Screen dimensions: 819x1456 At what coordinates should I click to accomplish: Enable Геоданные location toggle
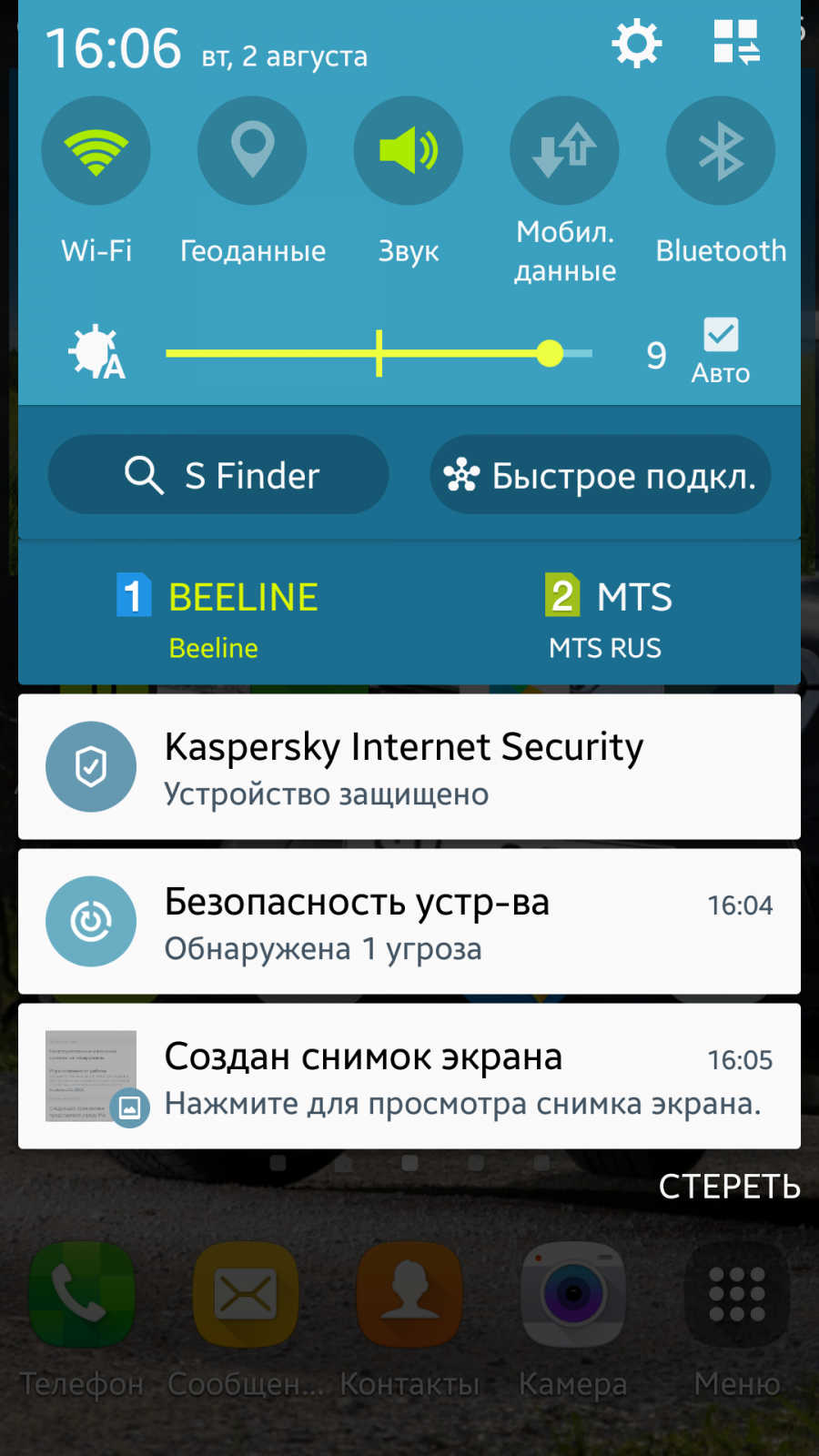[252, 151]
